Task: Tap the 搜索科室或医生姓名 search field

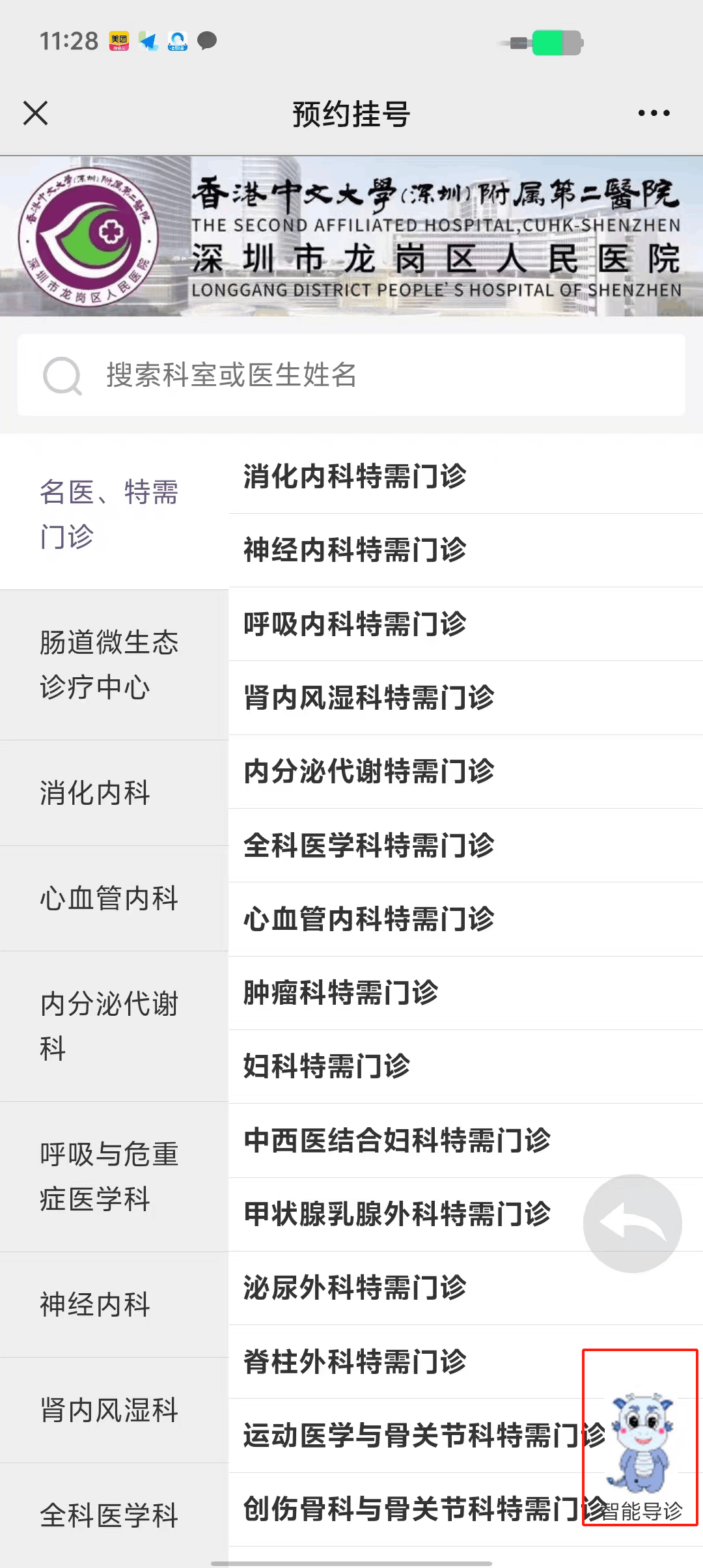Action: (351, 375)
